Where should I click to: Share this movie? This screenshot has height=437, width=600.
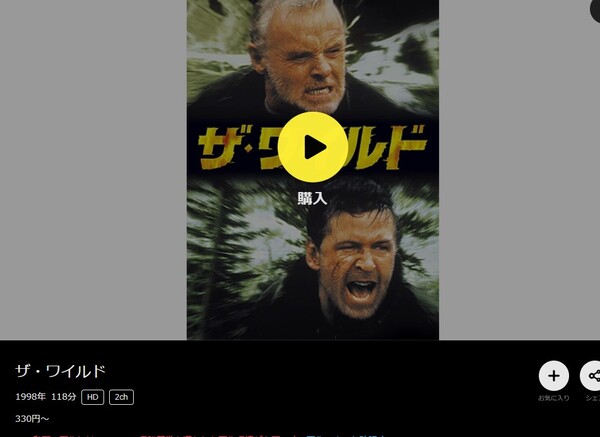pos(592,376)
